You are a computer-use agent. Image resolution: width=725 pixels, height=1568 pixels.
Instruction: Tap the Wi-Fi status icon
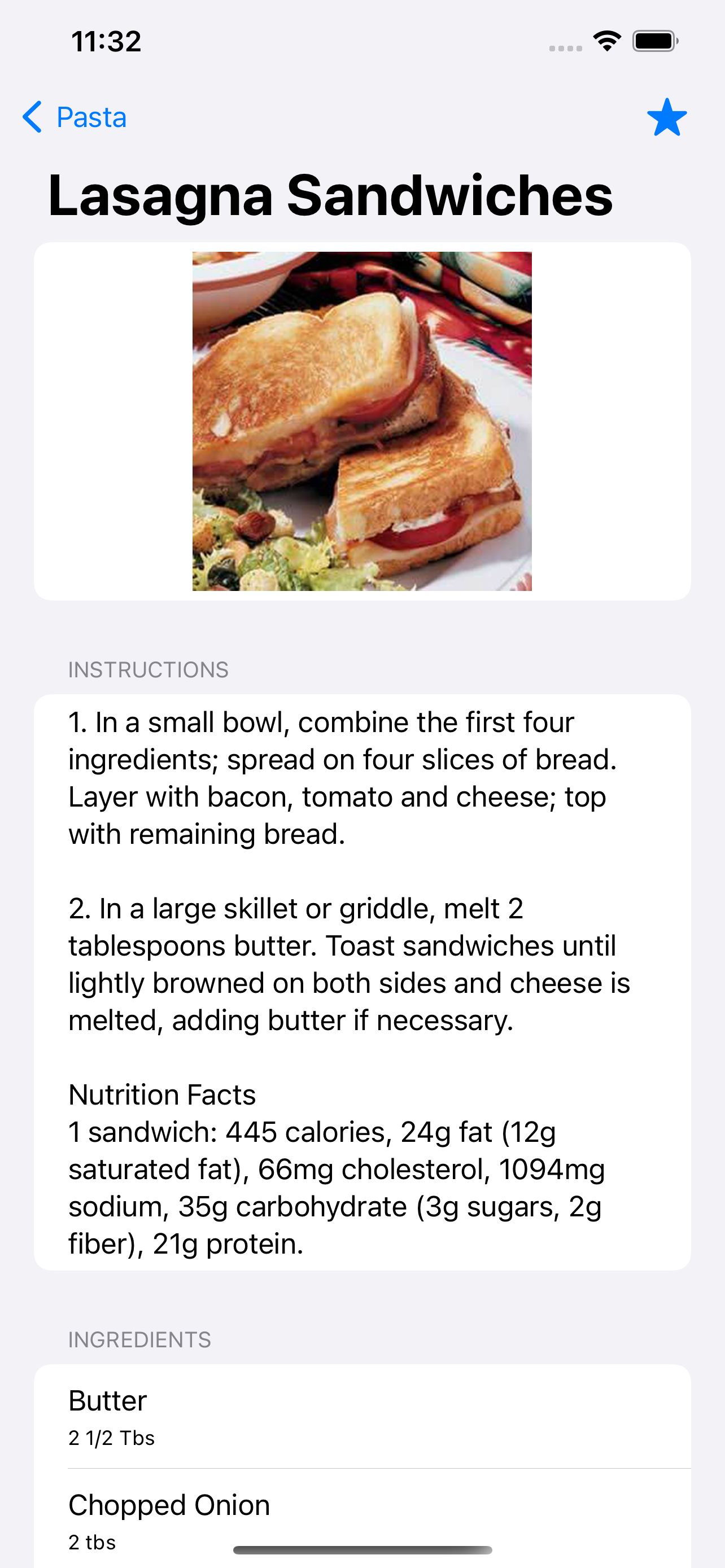click(606, 40)
